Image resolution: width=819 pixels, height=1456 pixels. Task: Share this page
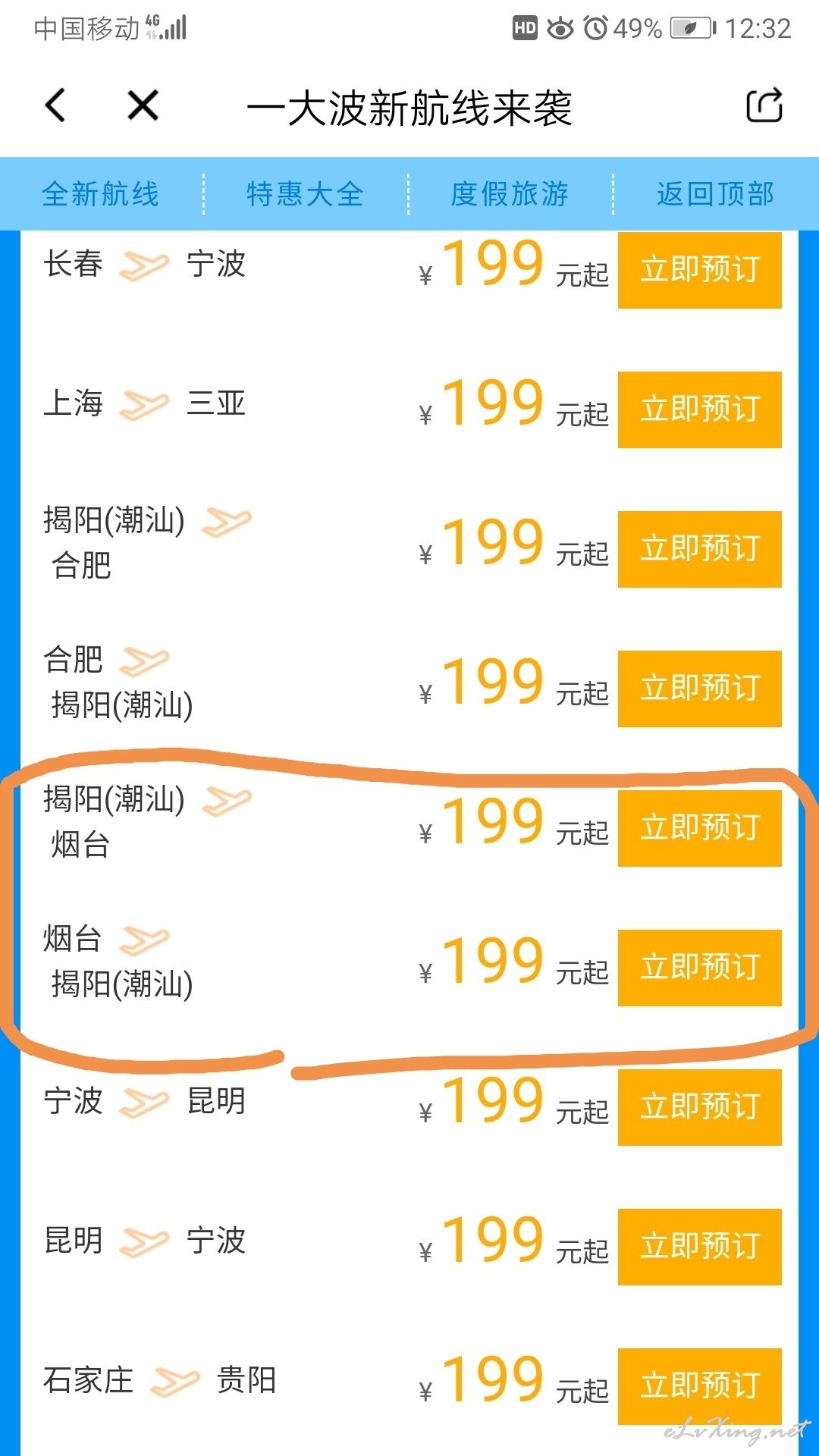pyautogui.click(x=764, y=105)
